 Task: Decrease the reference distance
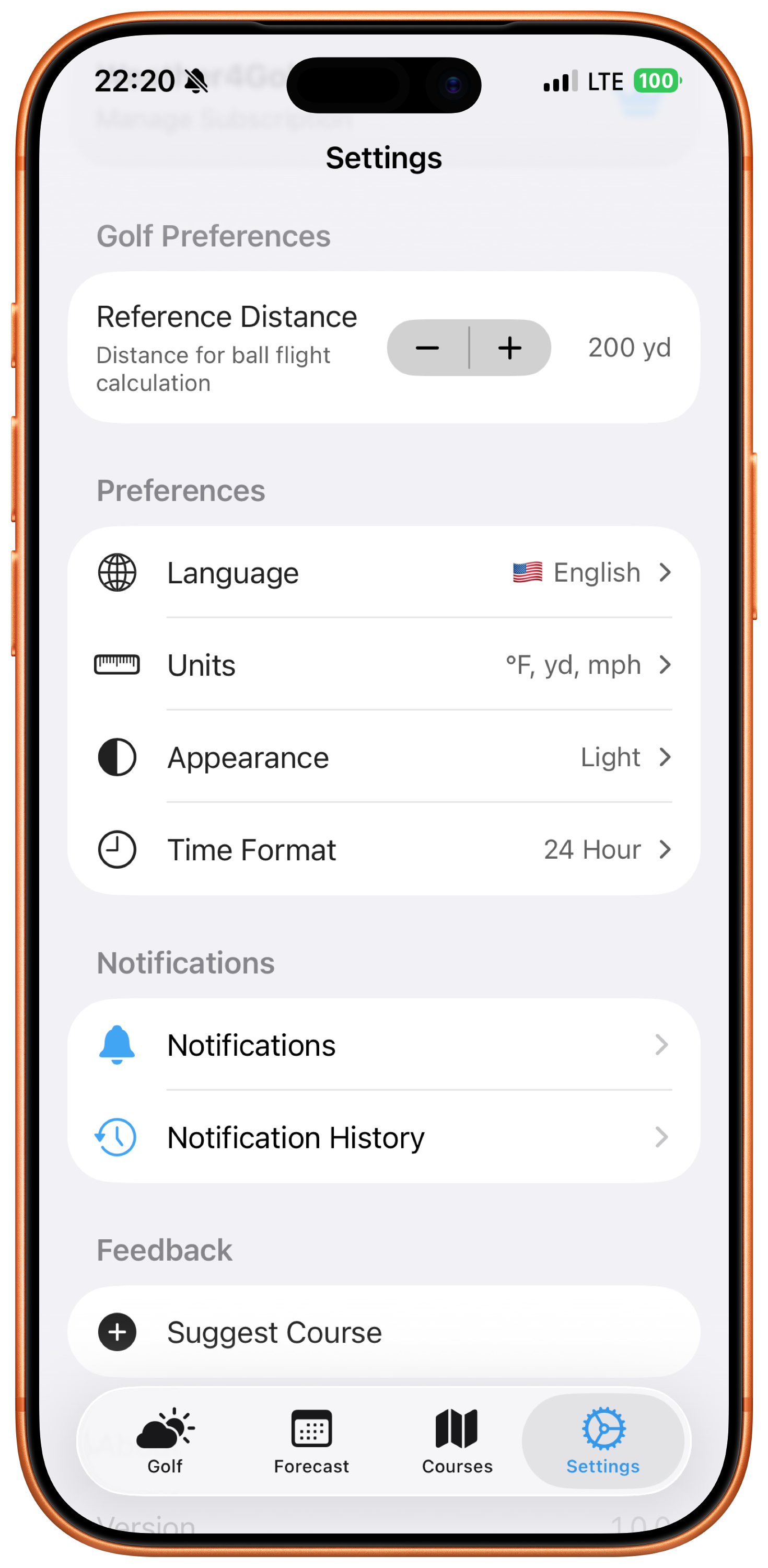coord(427,348)
